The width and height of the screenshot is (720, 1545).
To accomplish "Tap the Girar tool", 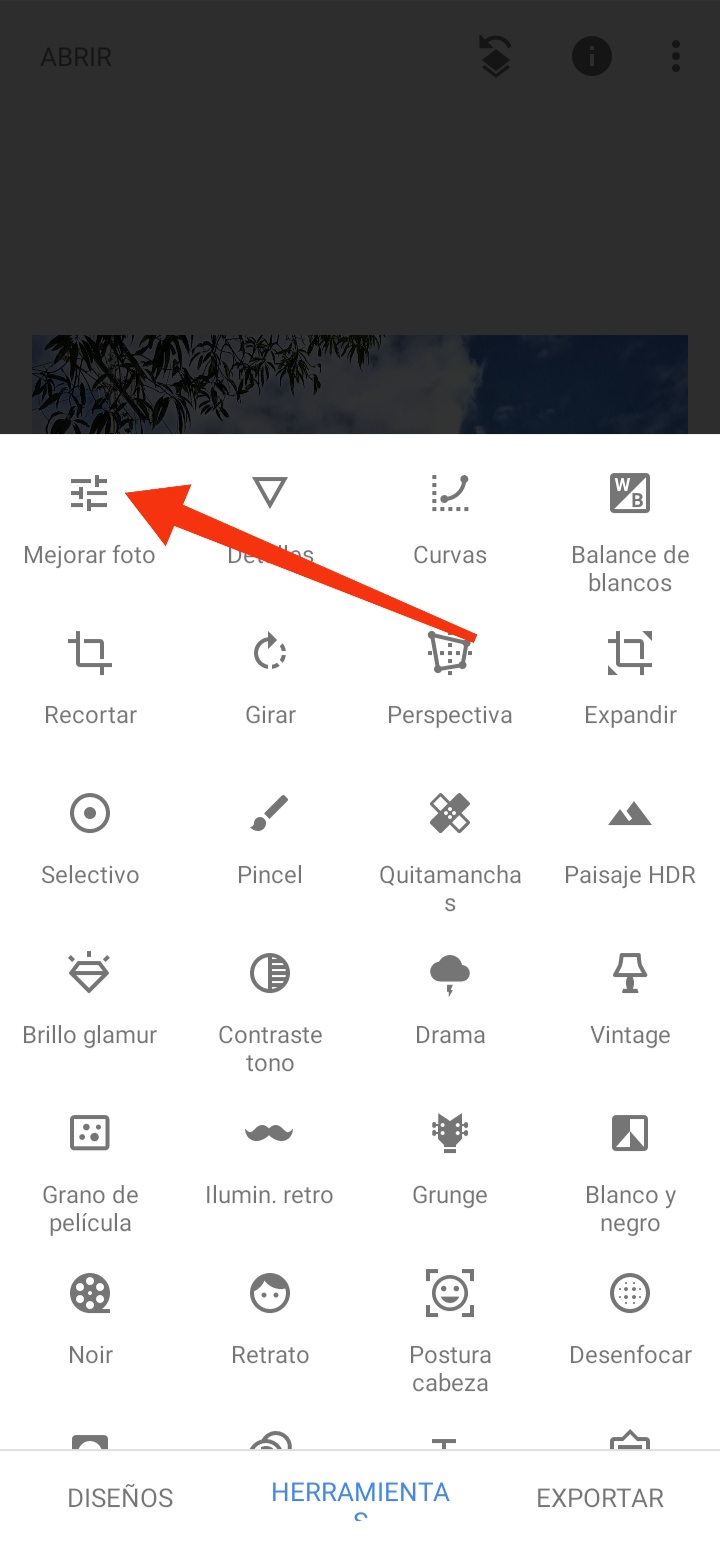I will click(x=270, y=676).
